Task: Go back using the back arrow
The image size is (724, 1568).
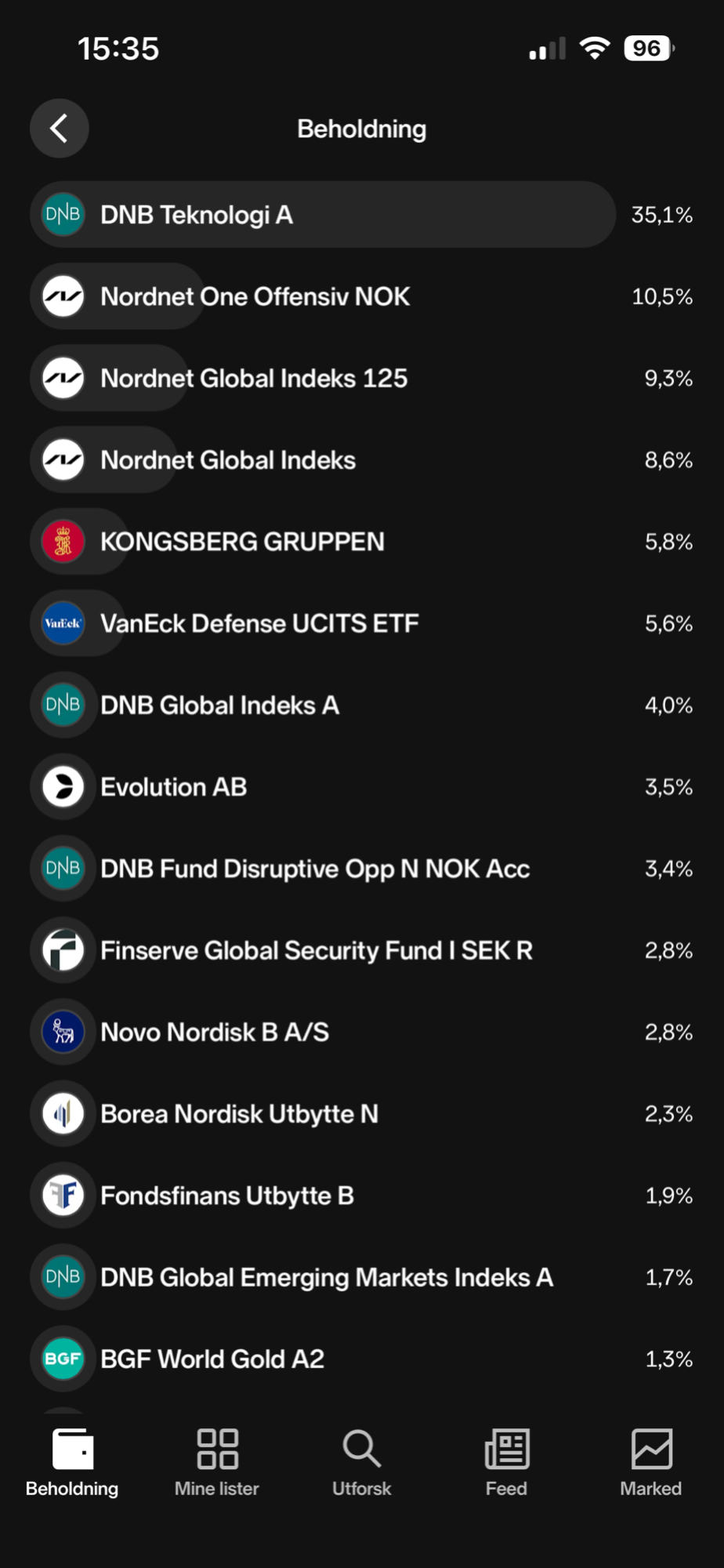Action: 59,128
